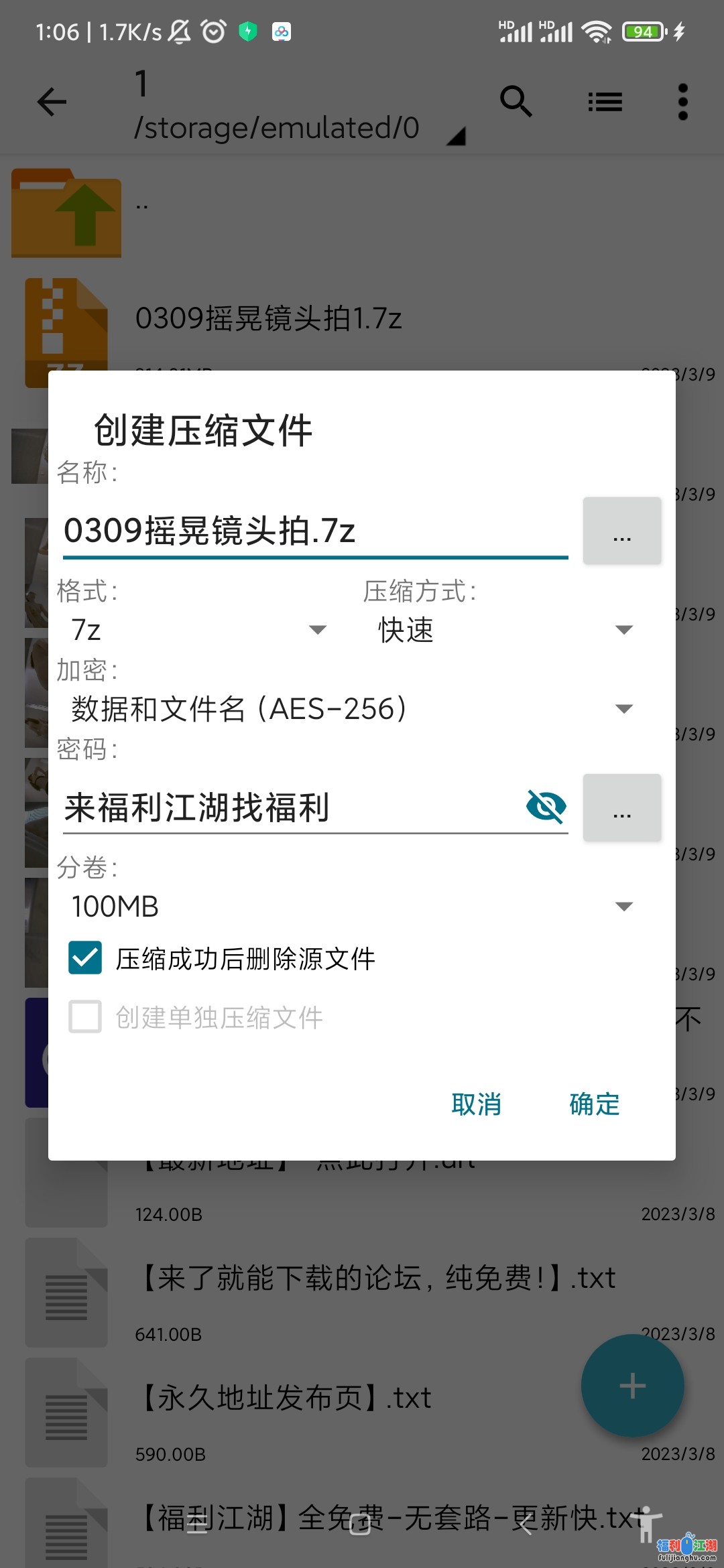The image size is (724, 1568).
Task: Expand the 分卷 volume size dropdown
Action: (351, 906)
